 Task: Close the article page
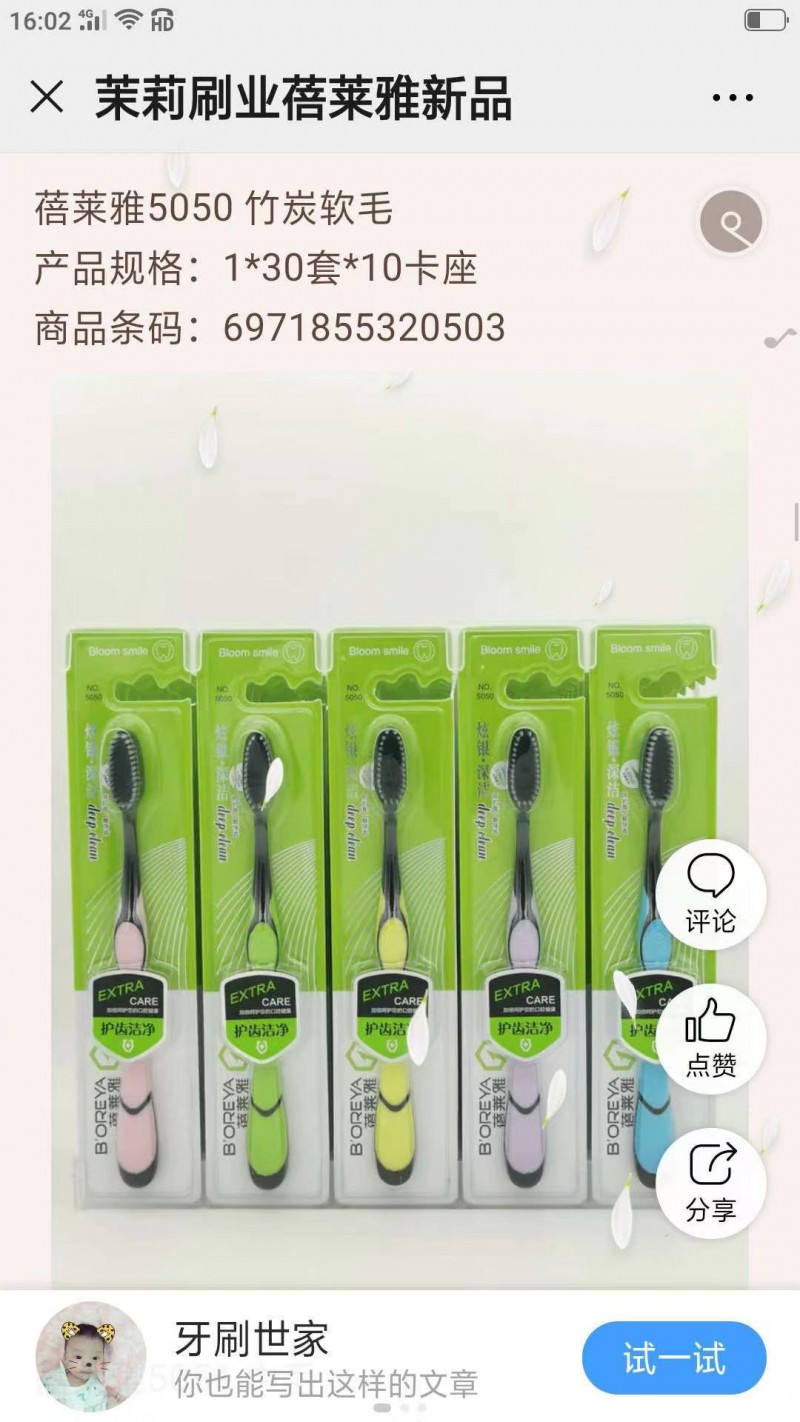click(x=47, y=98)
